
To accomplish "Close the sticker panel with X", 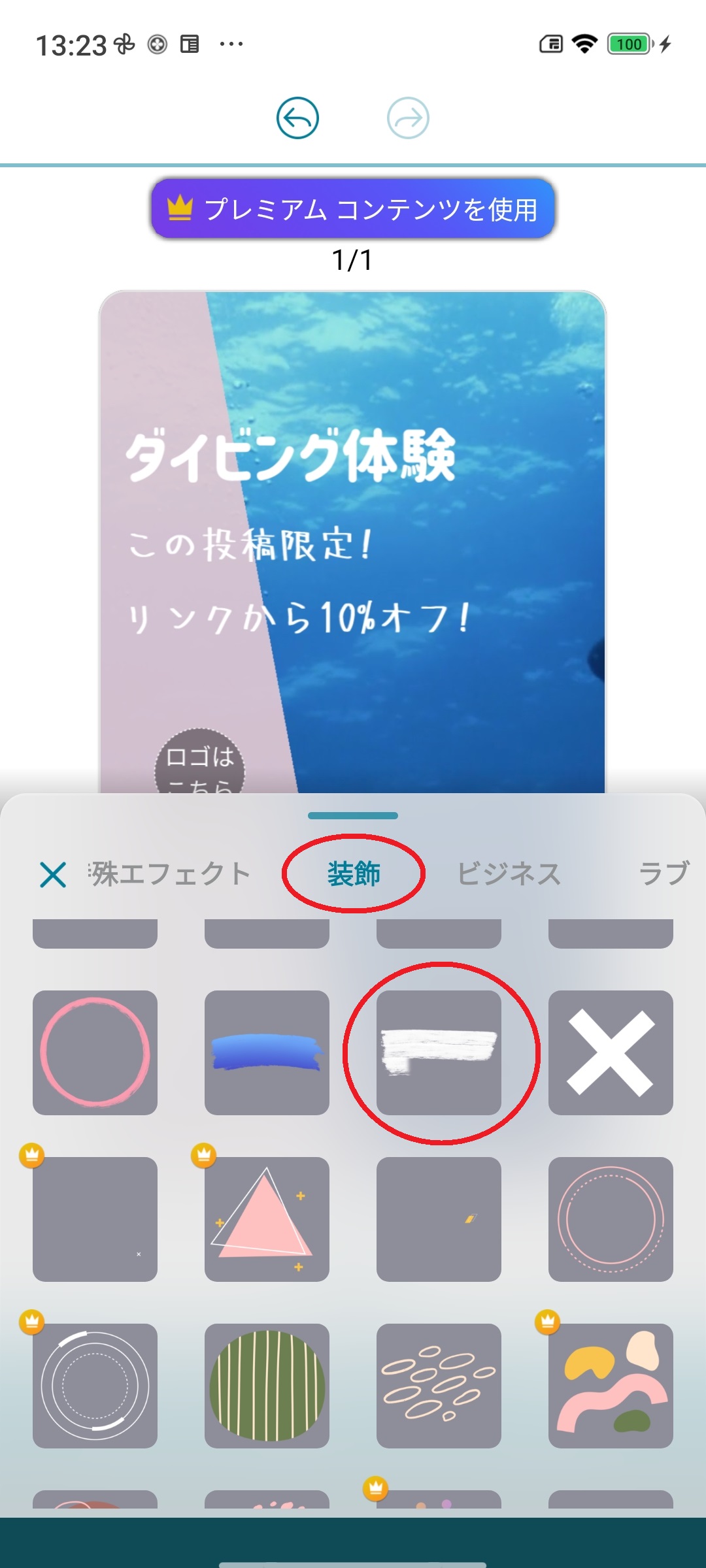I will point(53,874).
